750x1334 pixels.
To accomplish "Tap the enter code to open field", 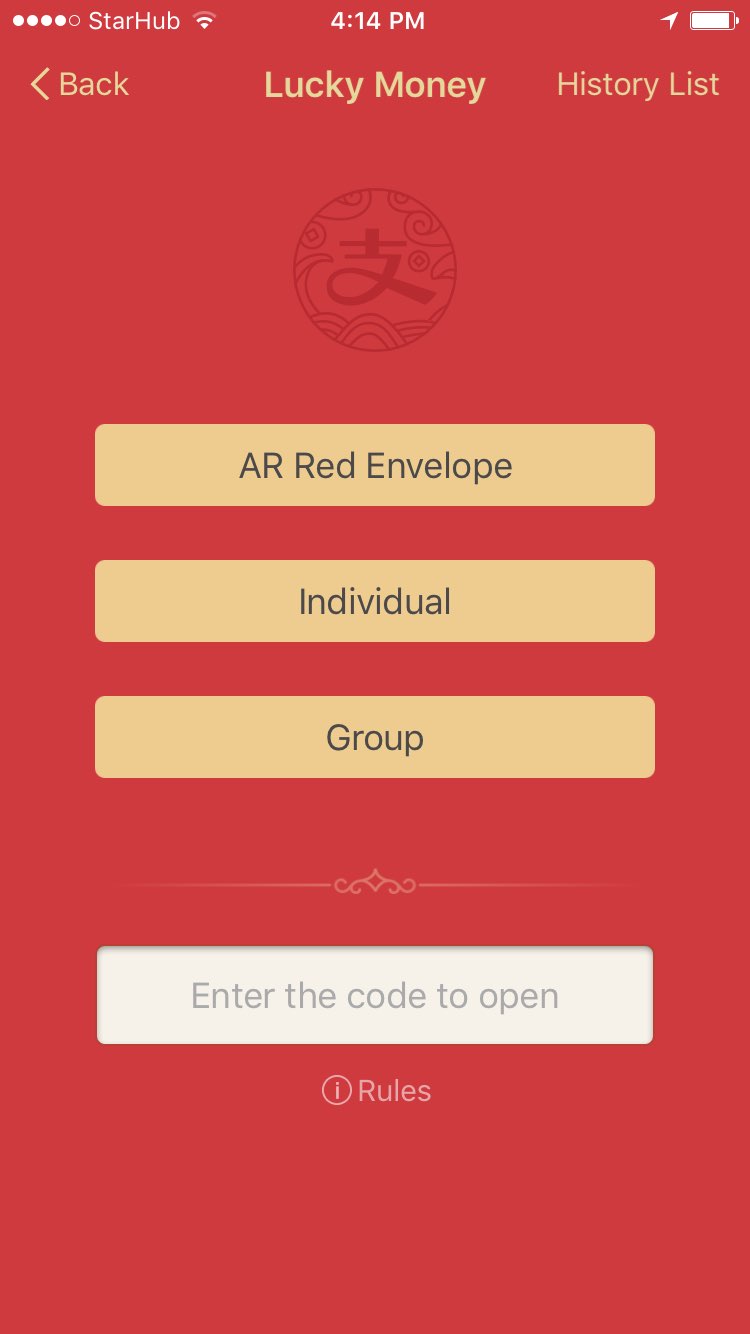I will tap(375, 995).
